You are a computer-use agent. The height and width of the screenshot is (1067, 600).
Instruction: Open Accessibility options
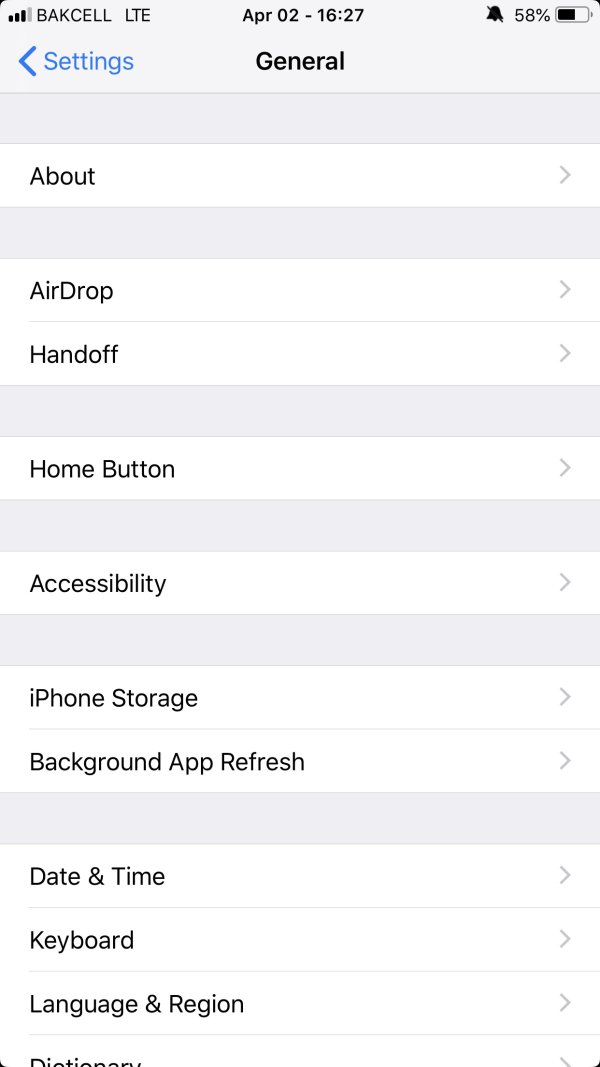(x=300, y=583)
